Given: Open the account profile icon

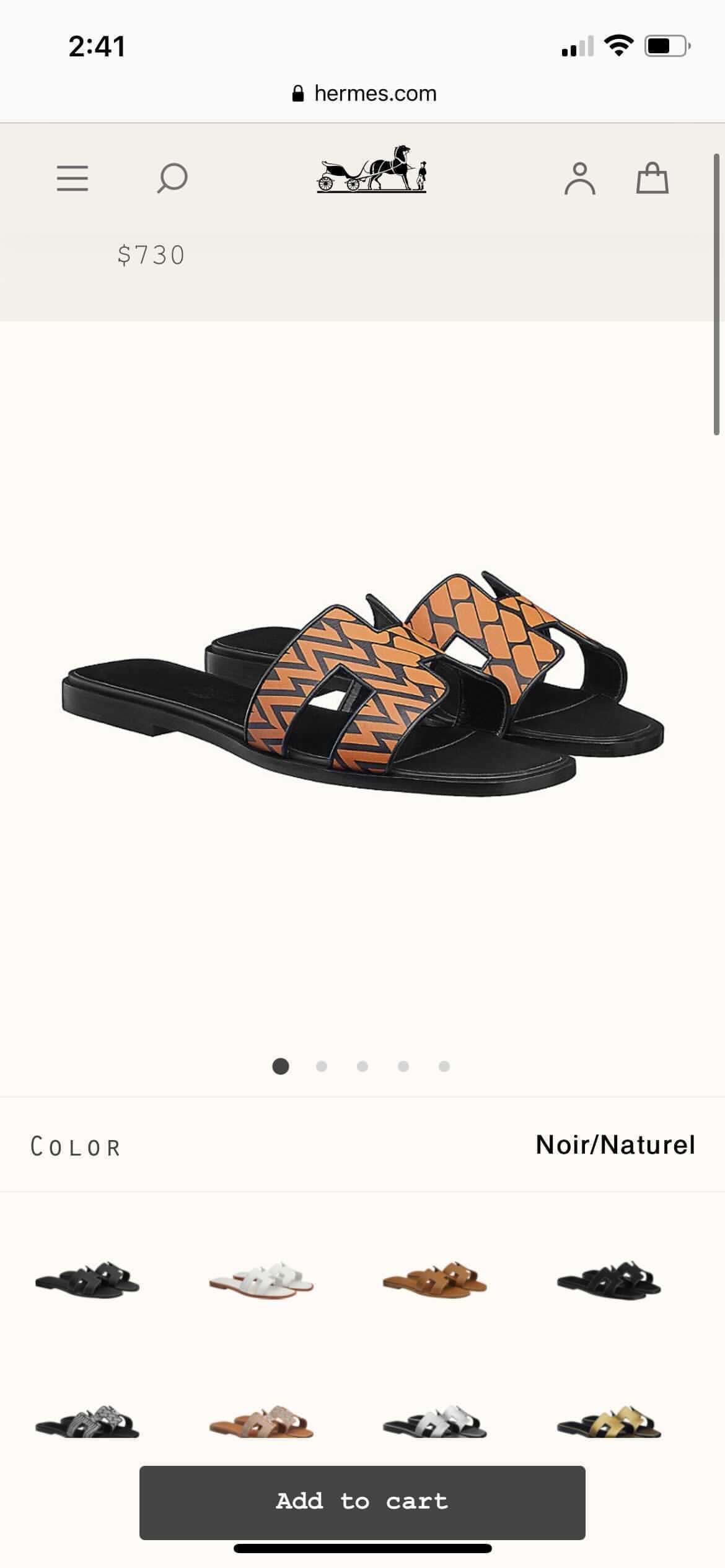Looking at the screenshot, I should click(579, 179).
